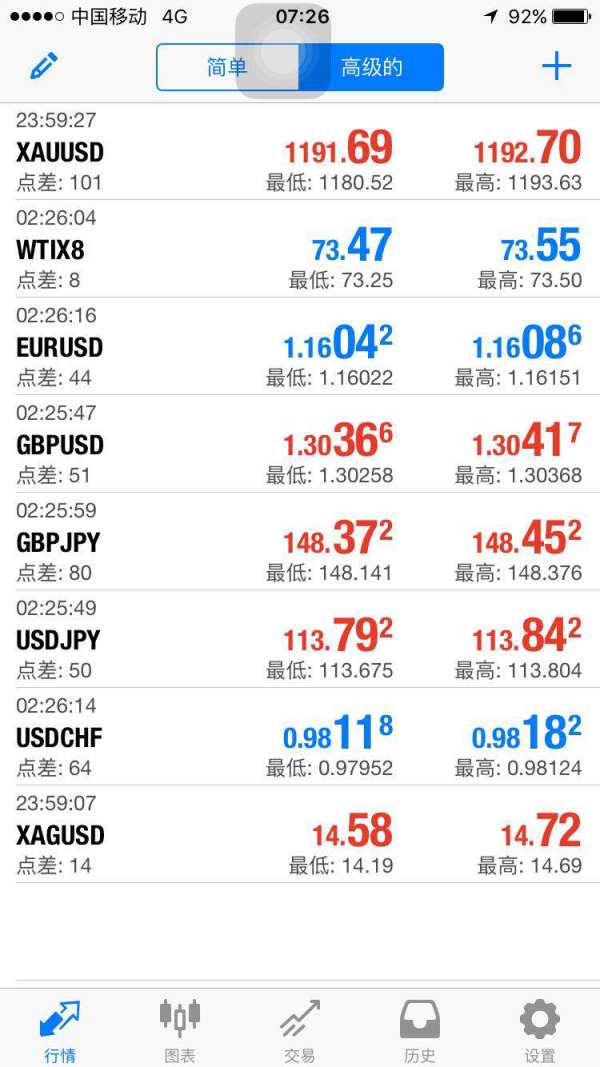Viewport: 600px width, 1067px height.
Task: Open the XAUUSD quote row
Action: tap(300, 152)
